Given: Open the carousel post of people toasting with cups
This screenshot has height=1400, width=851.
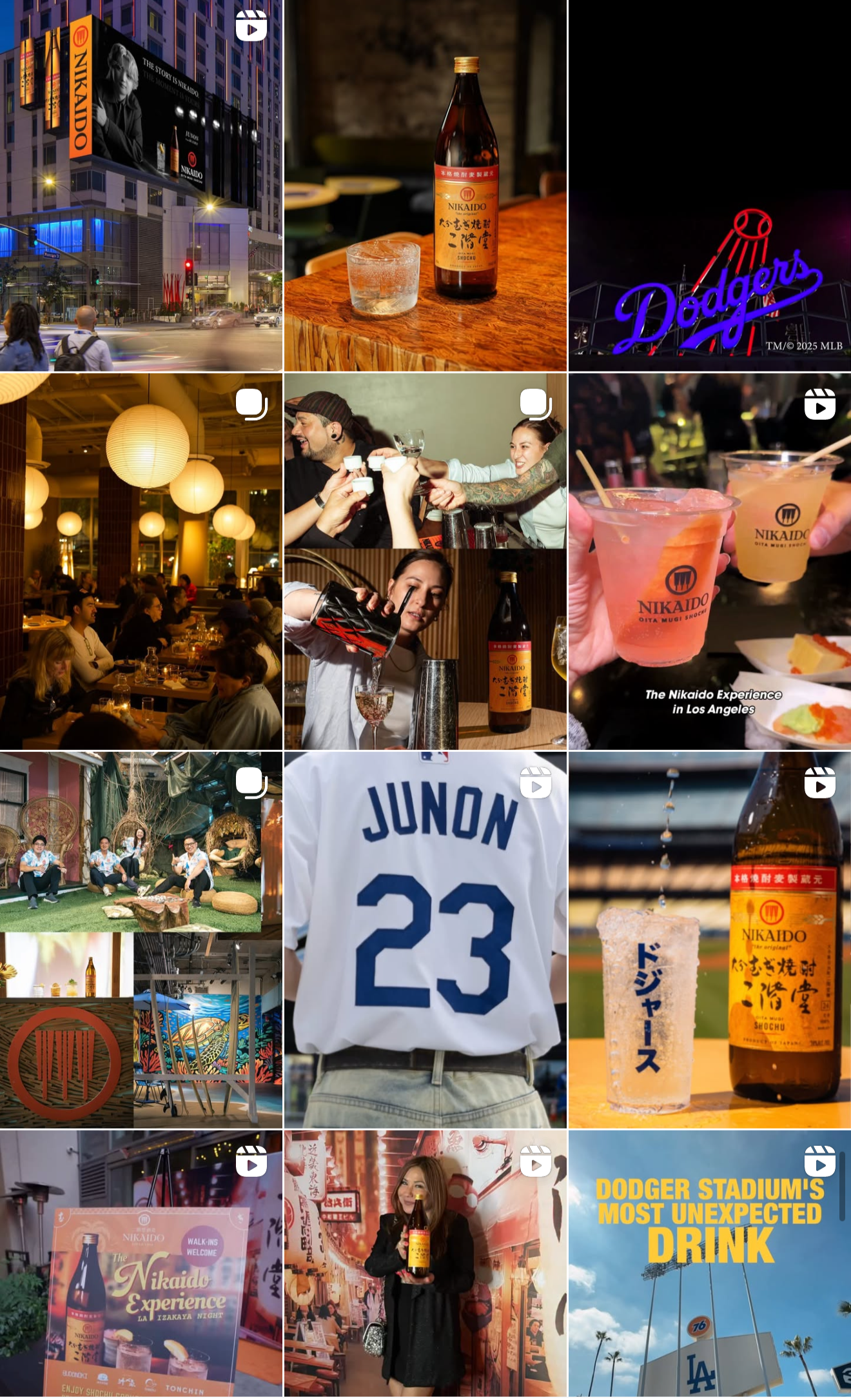Looking at the screenshot, I should coord(425,561).
